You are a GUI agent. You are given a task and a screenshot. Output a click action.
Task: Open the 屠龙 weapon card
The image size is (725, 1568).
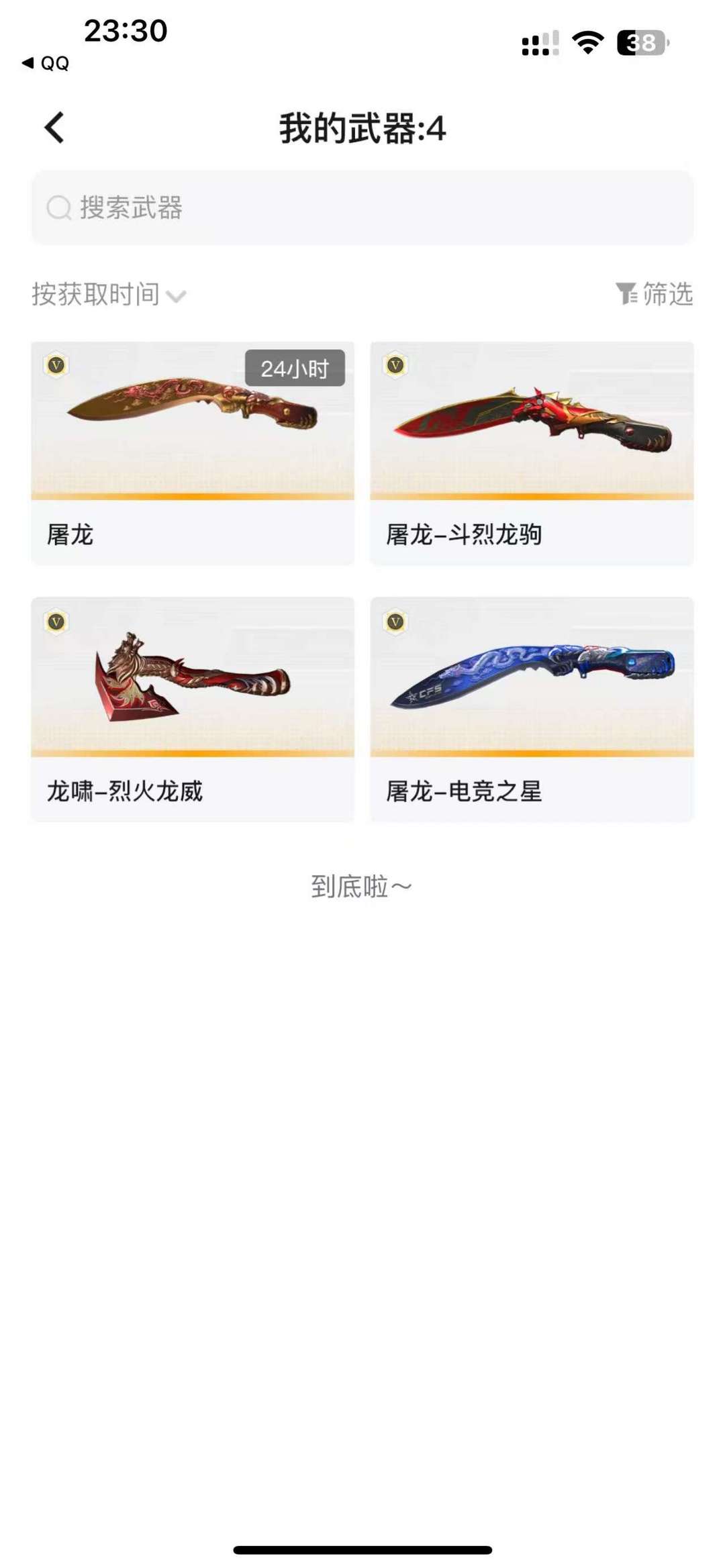[193, 453]
